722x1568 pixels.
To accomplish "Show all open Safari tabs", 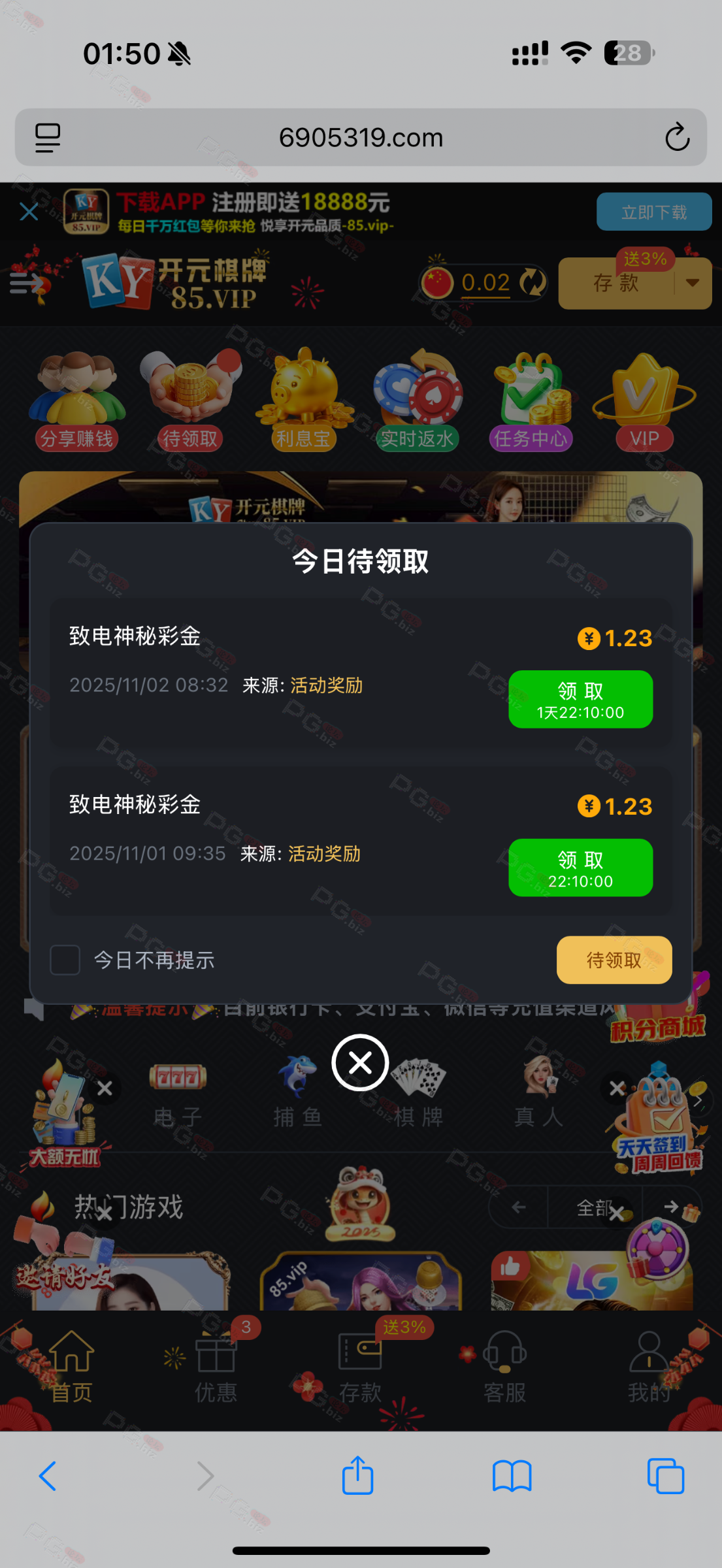I will tap(665, 1475).
